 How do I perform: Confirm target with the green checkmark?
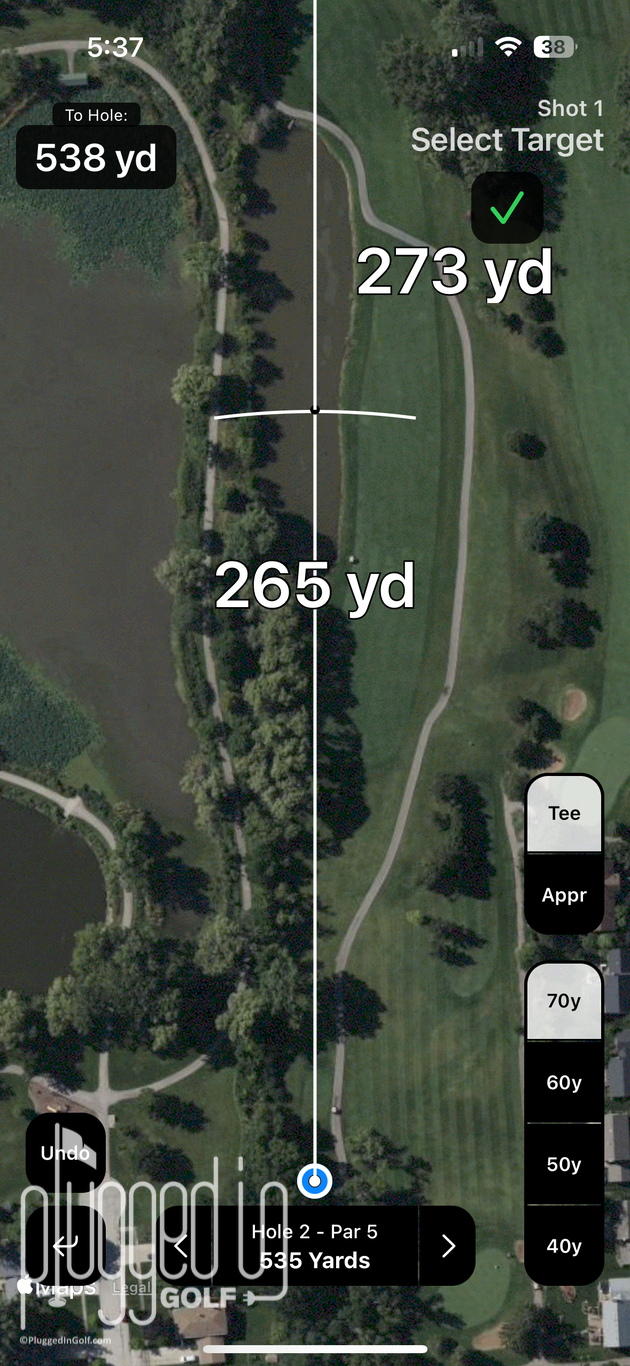click(507, 208)
